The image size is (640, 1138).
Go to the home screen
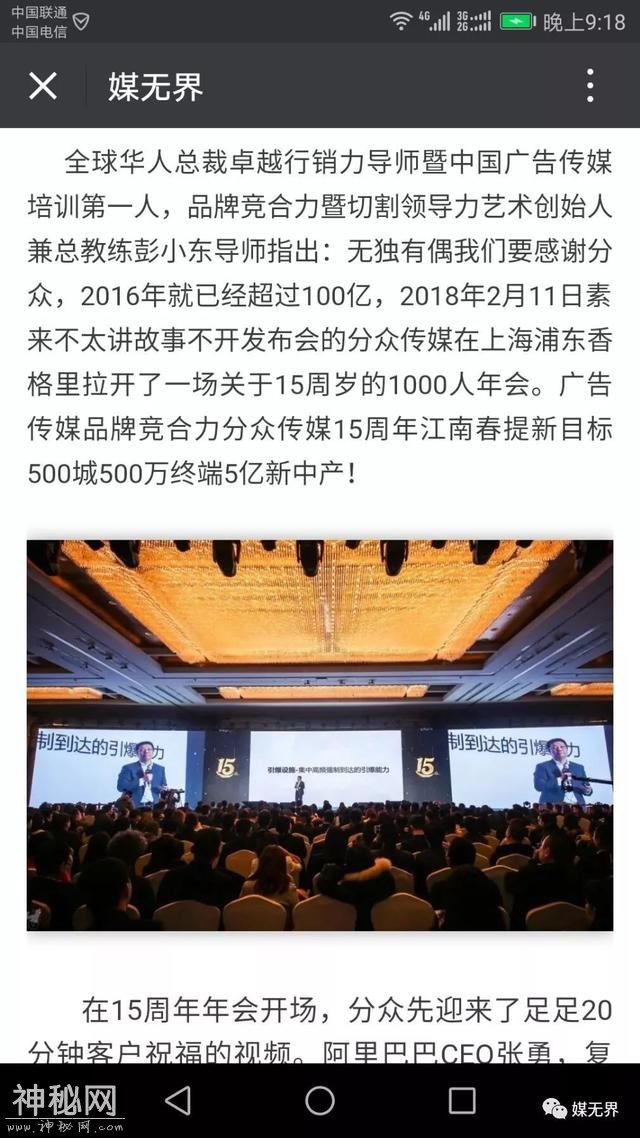[x=320, y=1100]
